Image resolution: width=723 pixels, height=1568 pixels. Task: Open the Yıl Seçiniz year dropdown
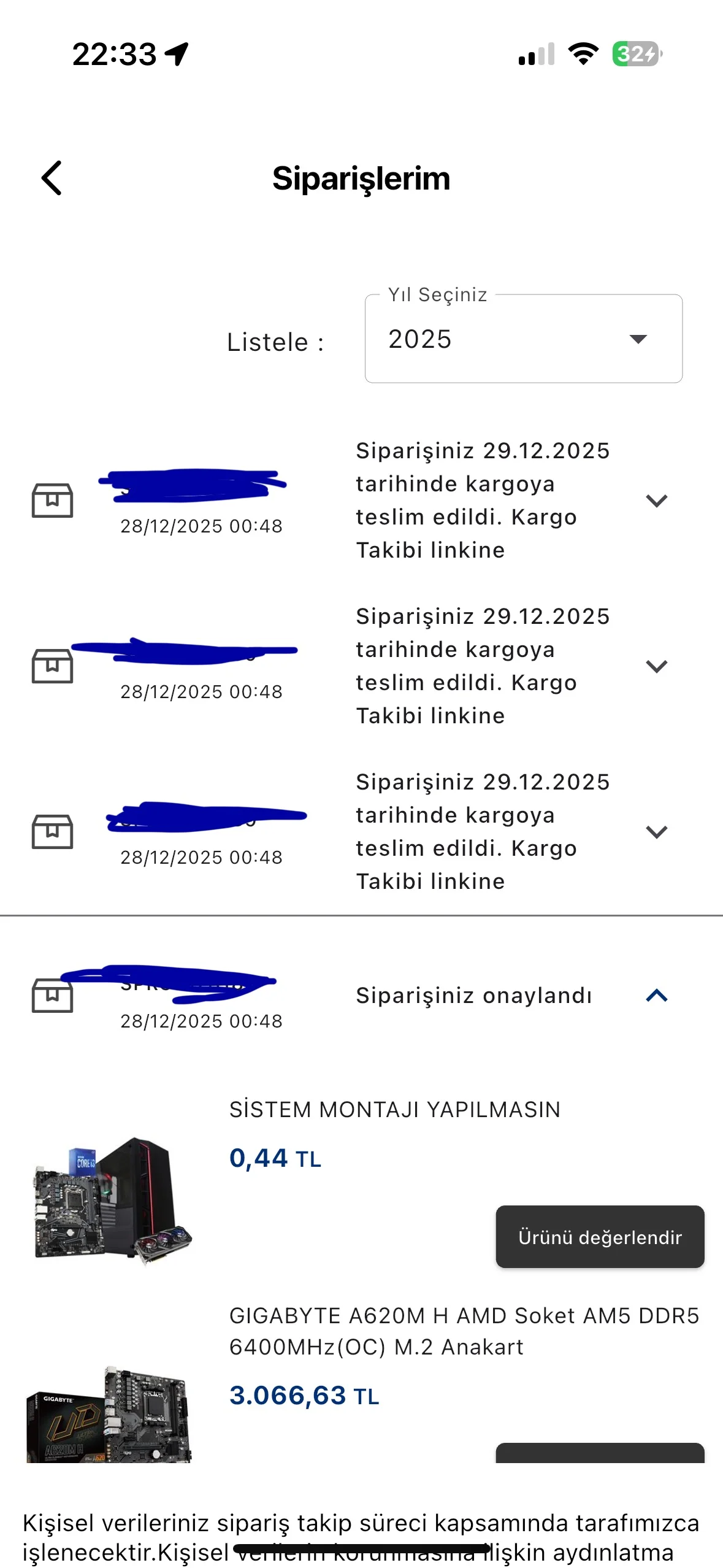coord(523,339)
